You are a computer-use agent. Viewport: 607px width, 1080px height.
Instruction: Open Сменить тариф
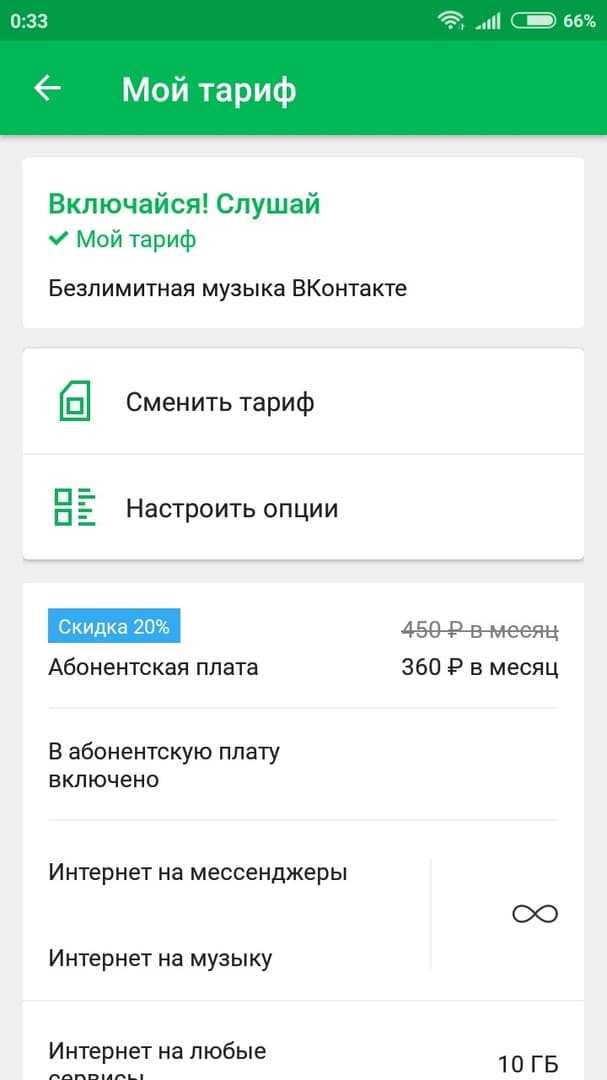pos(303,402)
